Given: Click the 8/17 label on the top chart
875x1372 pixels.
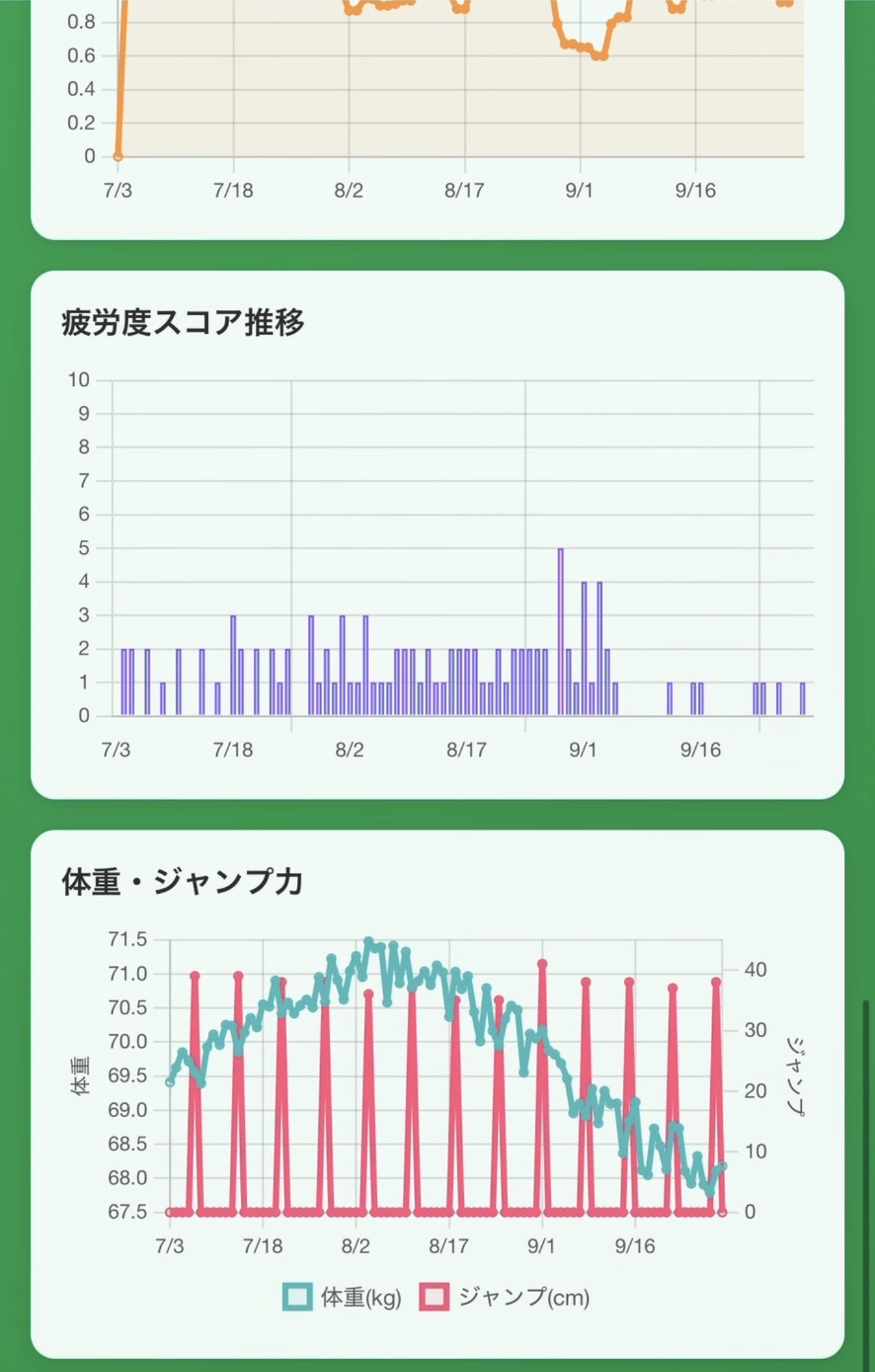Looking at the screenshot, I should pyautogui.click(x=465, y=191).
